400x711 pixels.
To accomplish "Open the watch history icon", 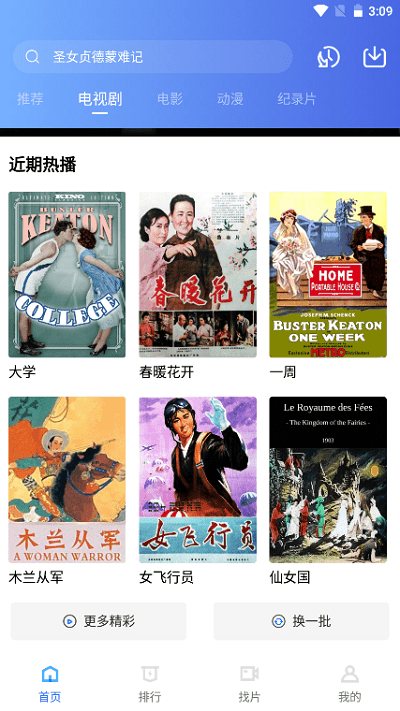I will [328, 57].
